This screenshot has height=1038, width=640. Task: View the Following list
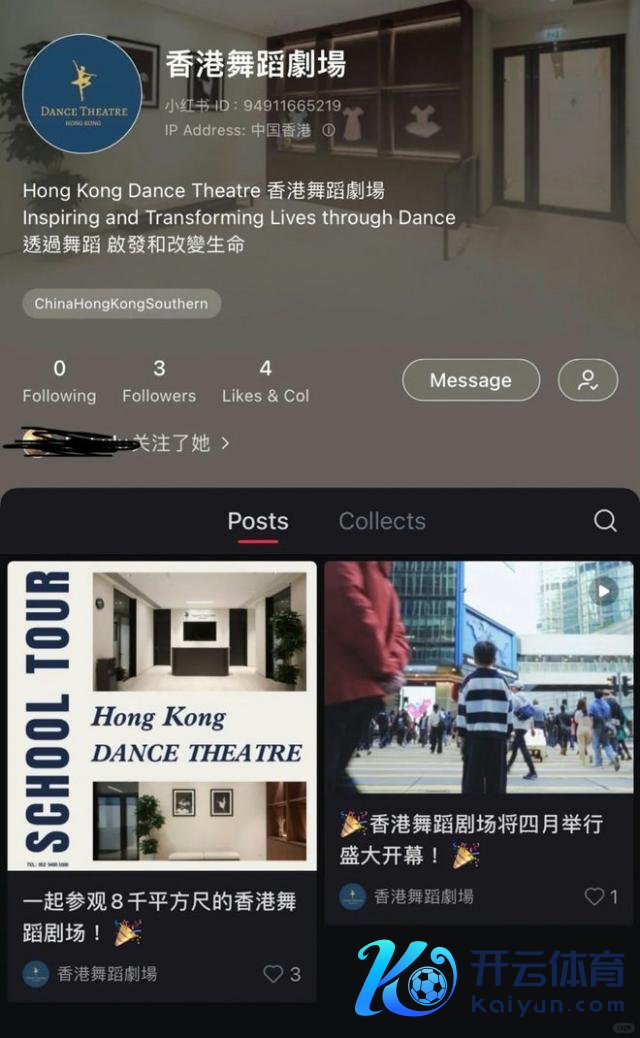point(59,381)
